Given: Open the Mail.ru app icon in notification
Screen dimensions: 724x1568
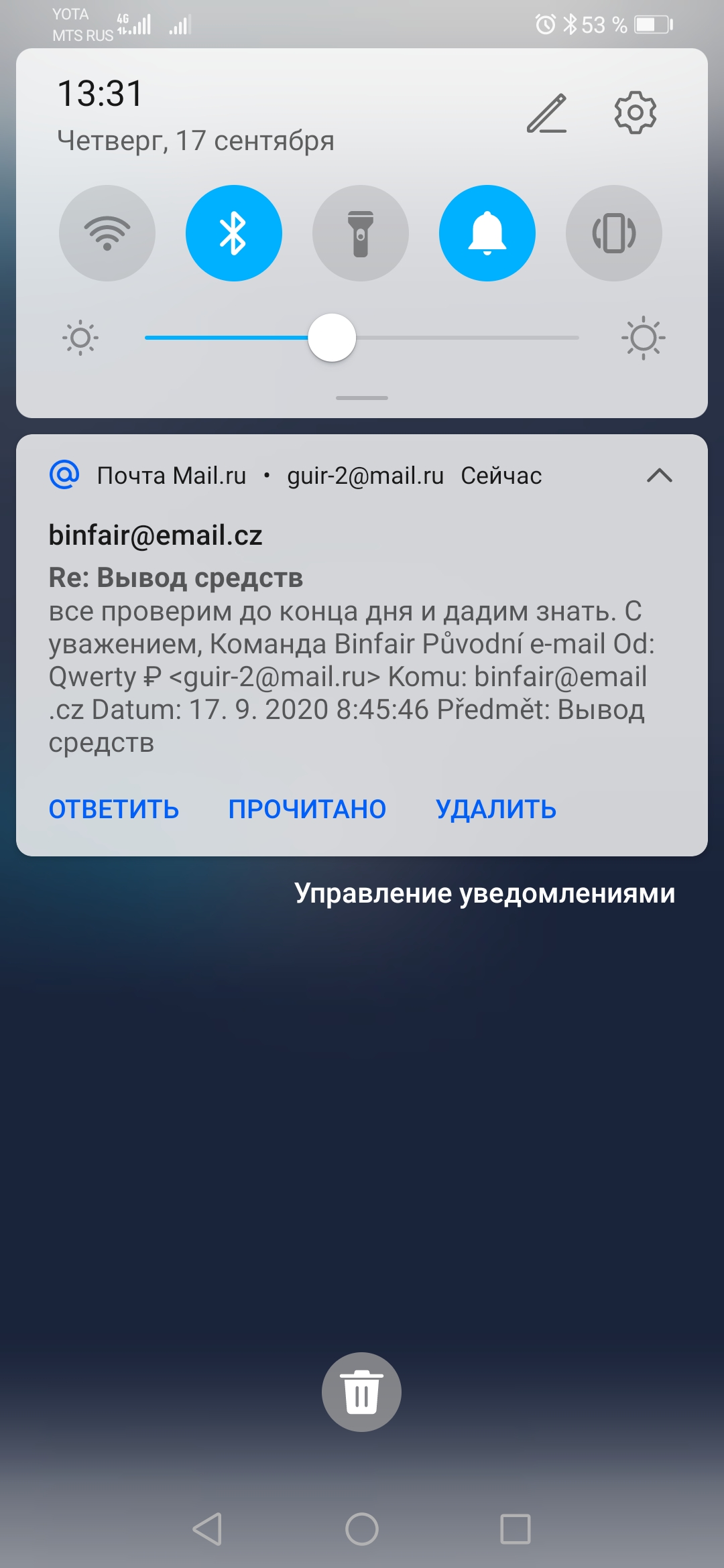Looking at the screenshot, I should (x=64, y=476).
